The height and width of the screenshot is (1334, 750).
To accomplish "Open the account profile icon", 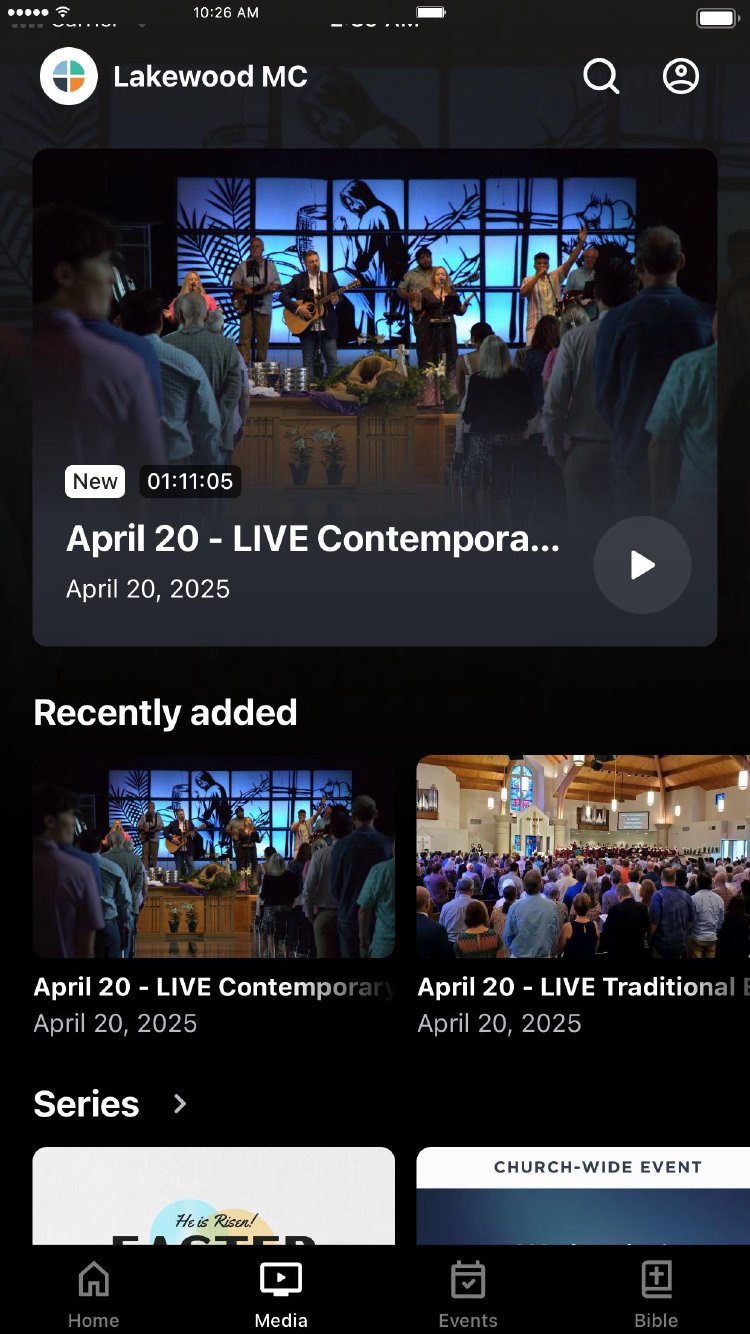I will 681,77.
